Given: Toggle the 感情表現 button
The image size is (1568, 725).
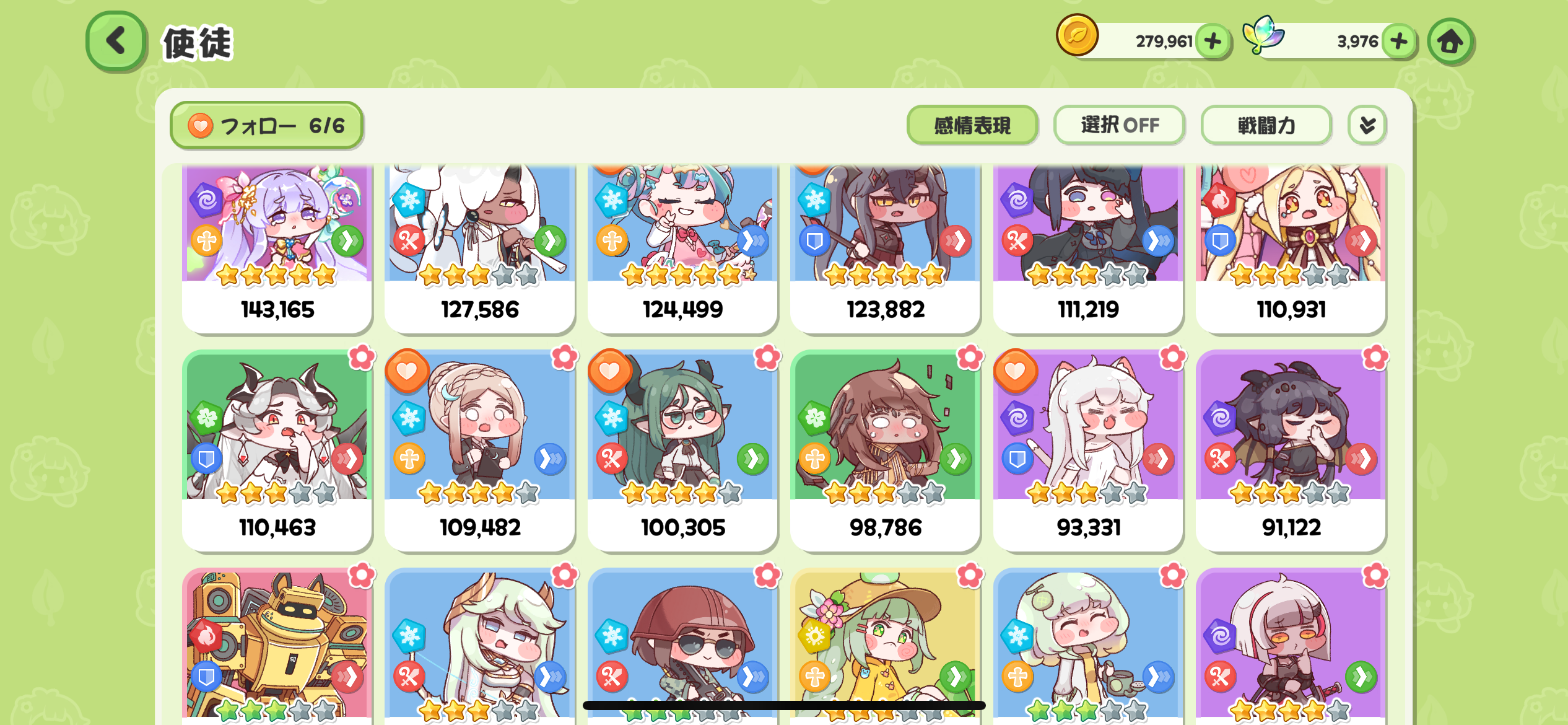Looking at the screenshot, I should pyautogui.click(x=972, y=126).
